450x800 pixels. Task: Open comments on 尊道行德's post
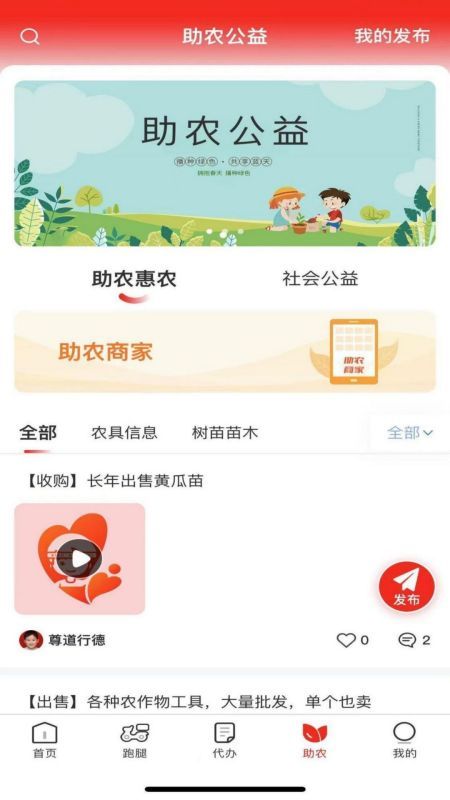point(414,640)
